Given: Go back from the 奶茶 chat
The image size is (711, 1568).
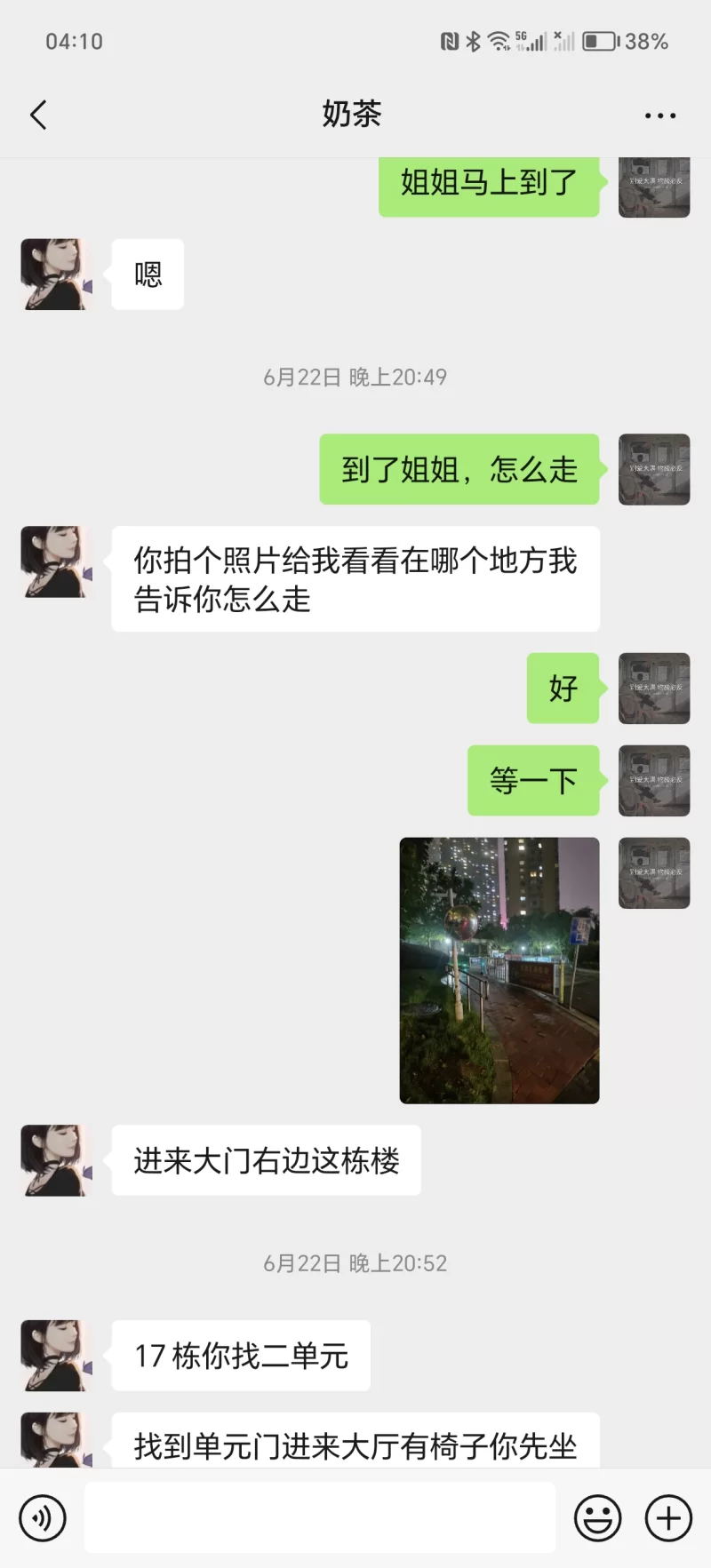Looking at the screenshot, I should click(x=38, y=115).
